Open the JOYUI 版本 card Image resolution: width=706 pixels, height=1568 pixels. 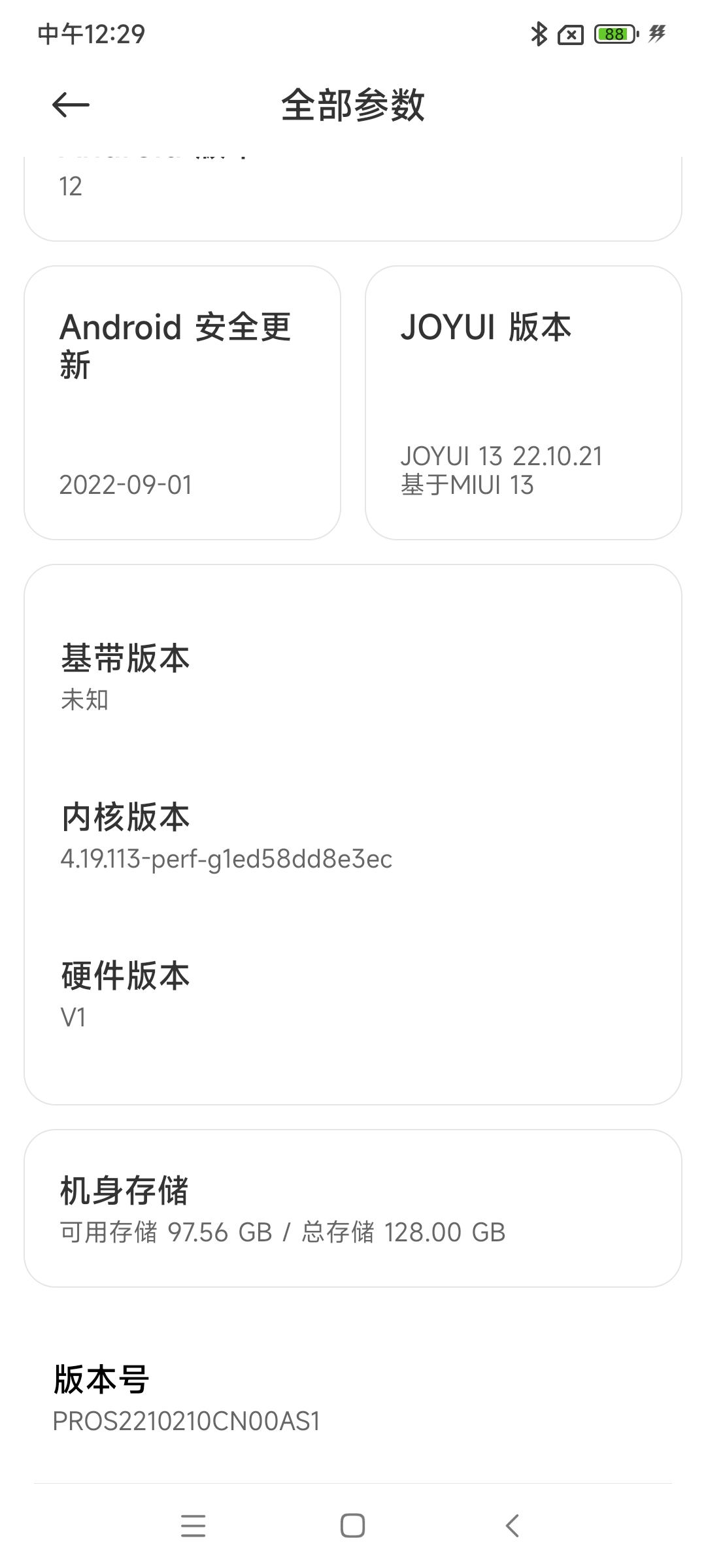coord(524,402)
